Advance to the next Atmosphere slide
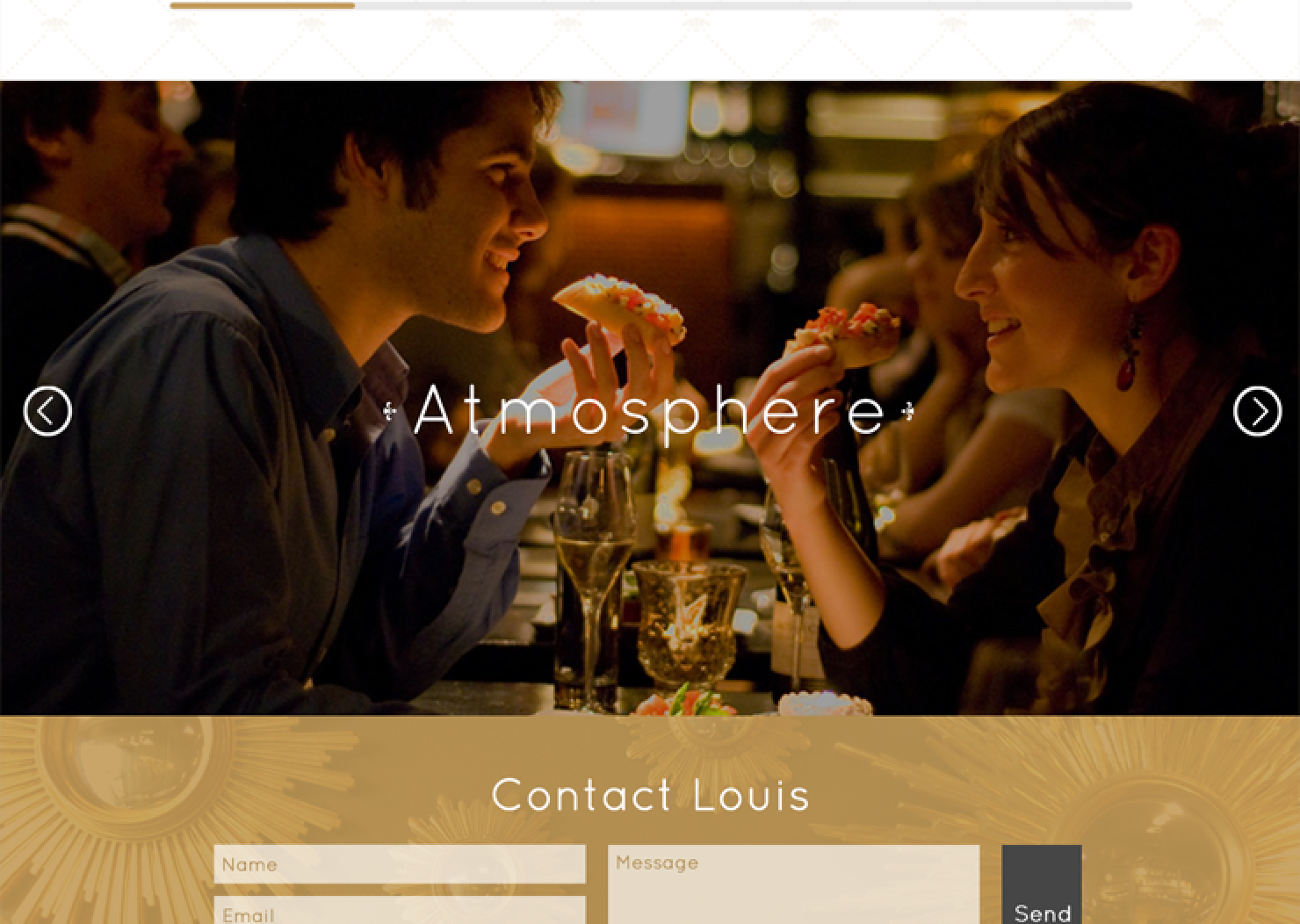This screenshot has width=1300, height=924. point(1257,411)
